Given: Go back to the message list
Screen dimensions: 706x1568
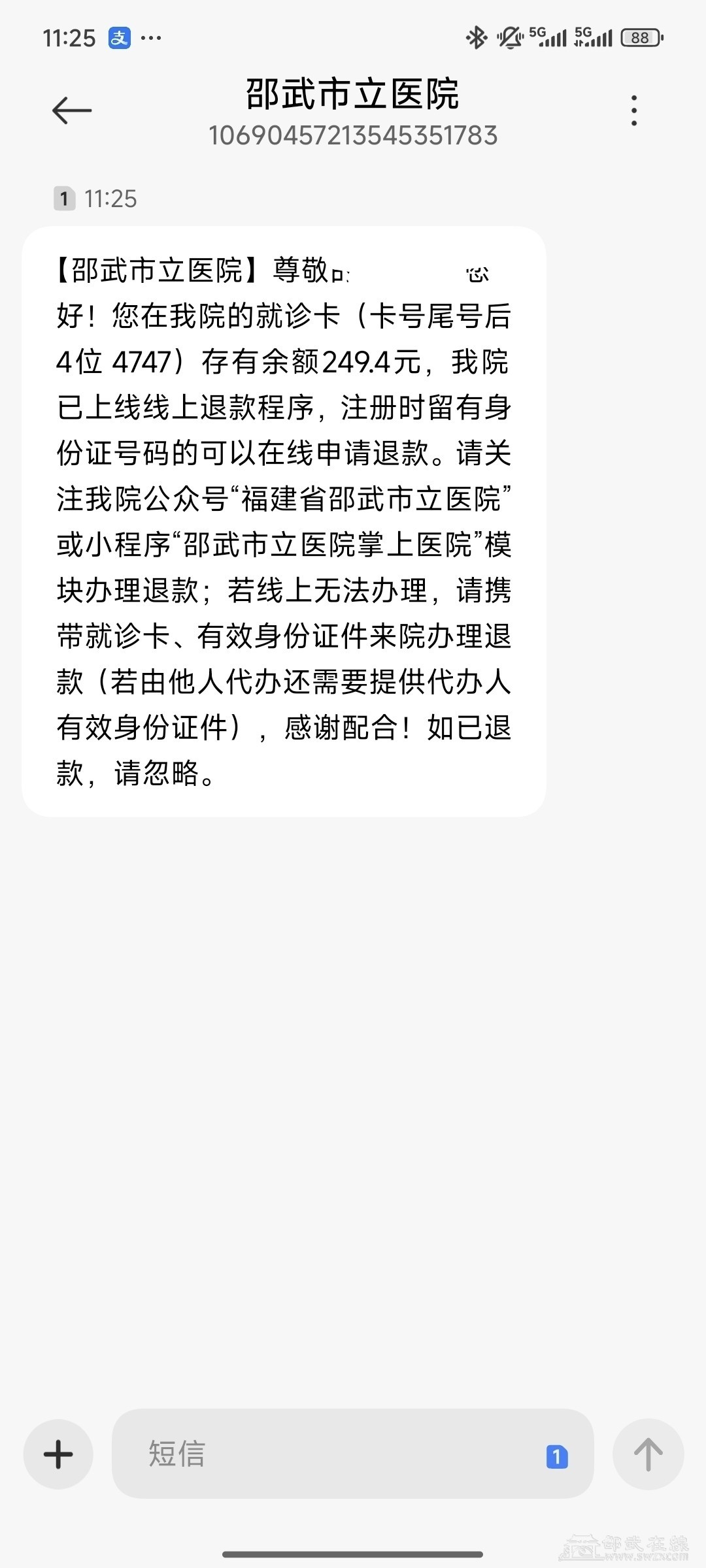Looking at the screenshot, I should [x=72, y=110].
